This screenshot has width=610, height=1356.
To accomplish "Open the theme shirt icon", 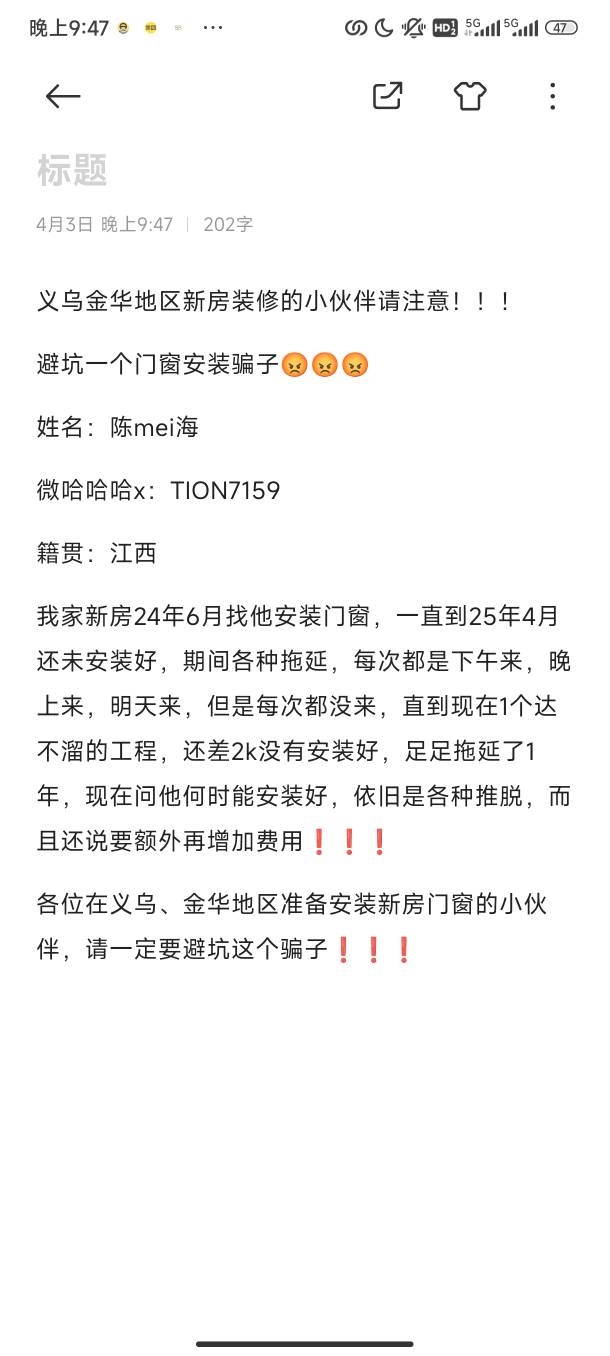I will click(469, 96).
